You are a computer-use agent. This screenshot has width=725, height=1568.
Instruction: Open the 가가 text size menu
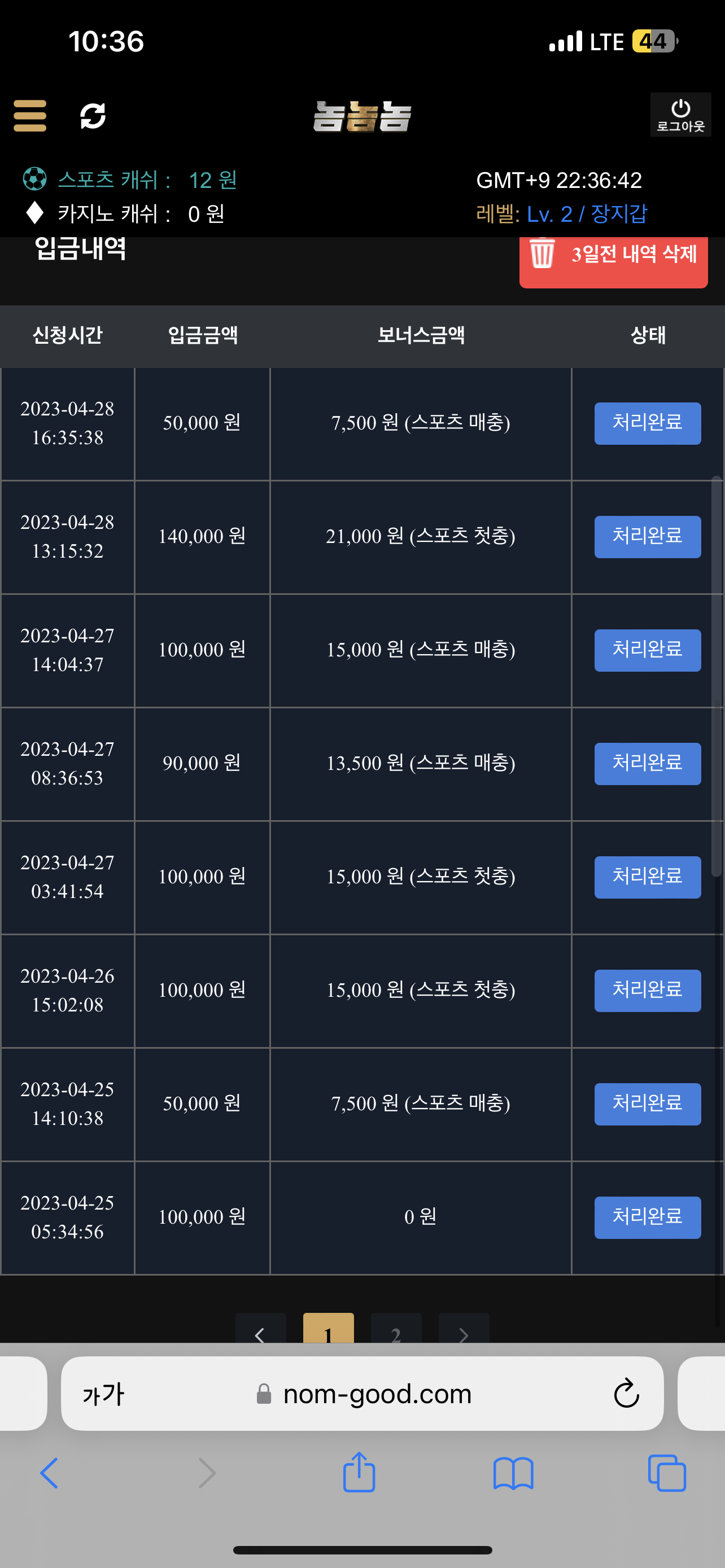pos(103,1394)
